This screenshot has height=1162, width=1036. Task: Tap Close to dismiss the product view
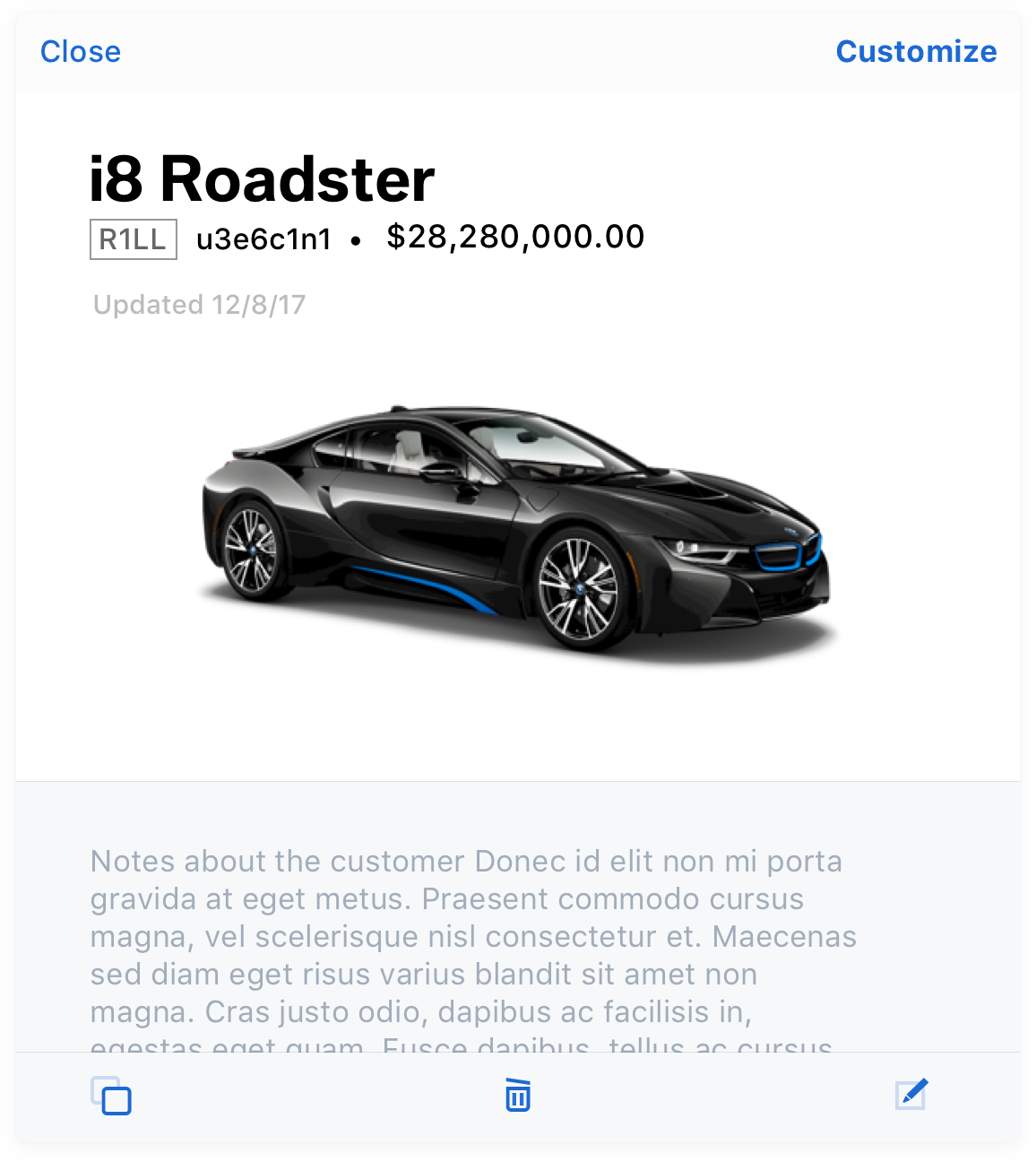(80, 52)
